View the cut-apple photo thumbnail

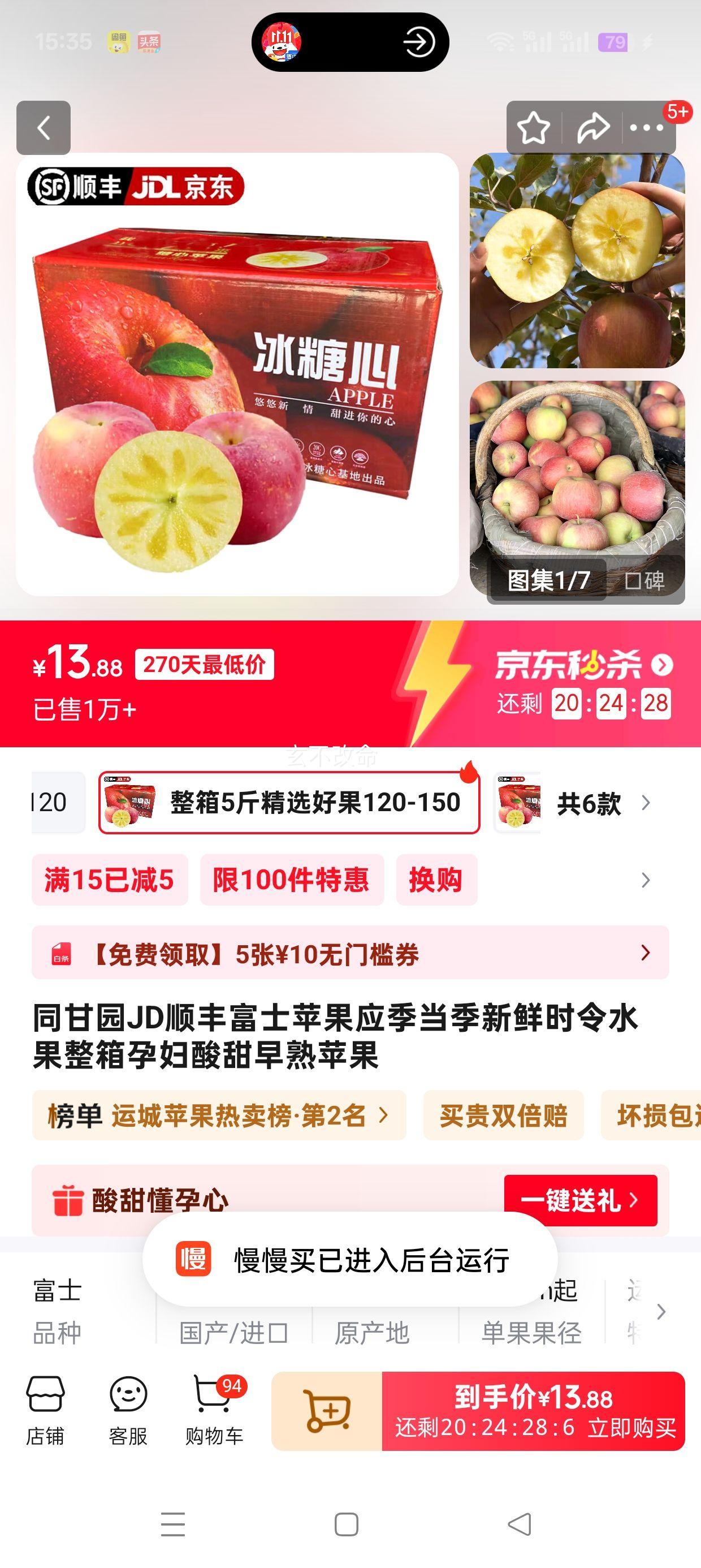[x=577, y=261]
